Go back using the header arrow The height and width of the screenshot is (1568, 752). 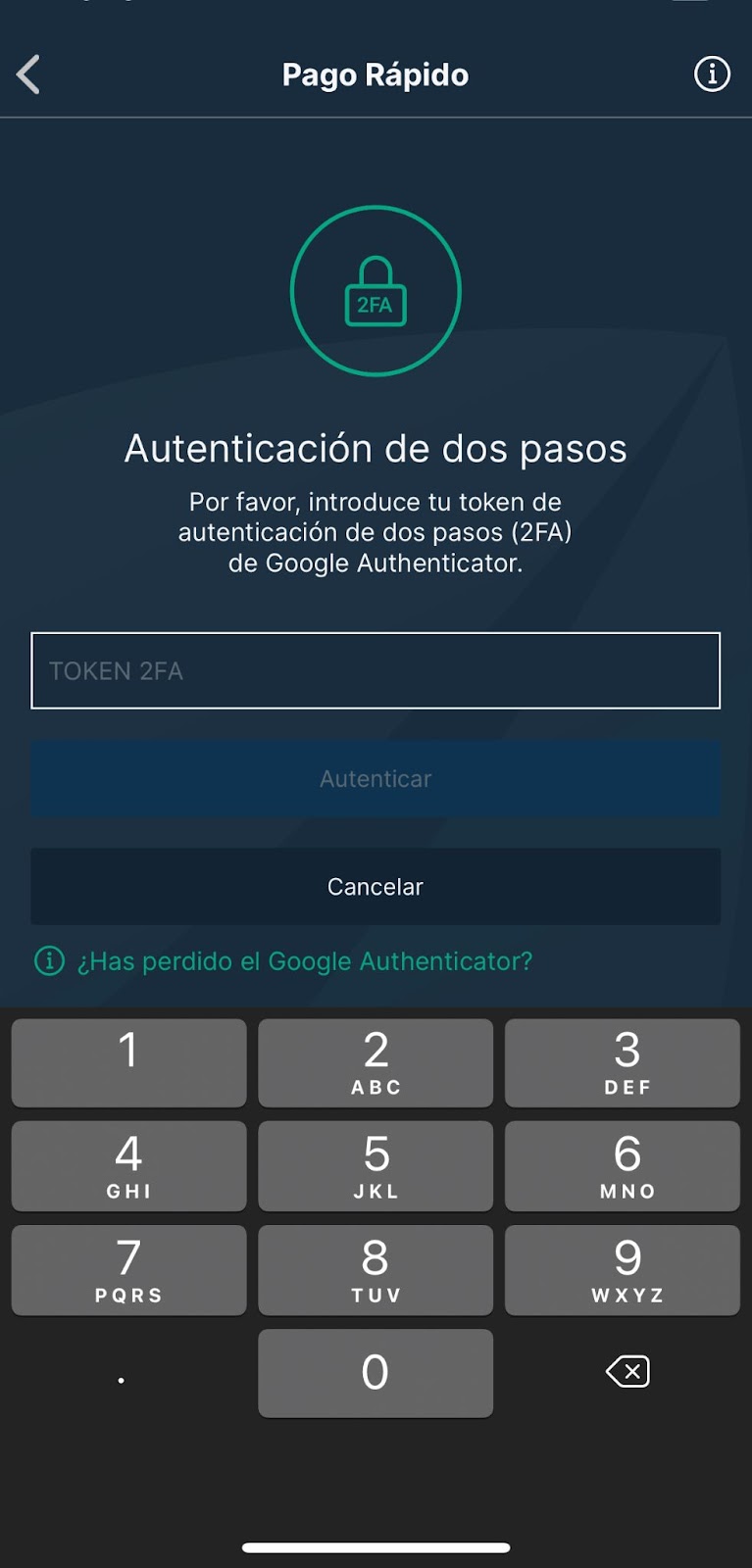pos(28,74)
